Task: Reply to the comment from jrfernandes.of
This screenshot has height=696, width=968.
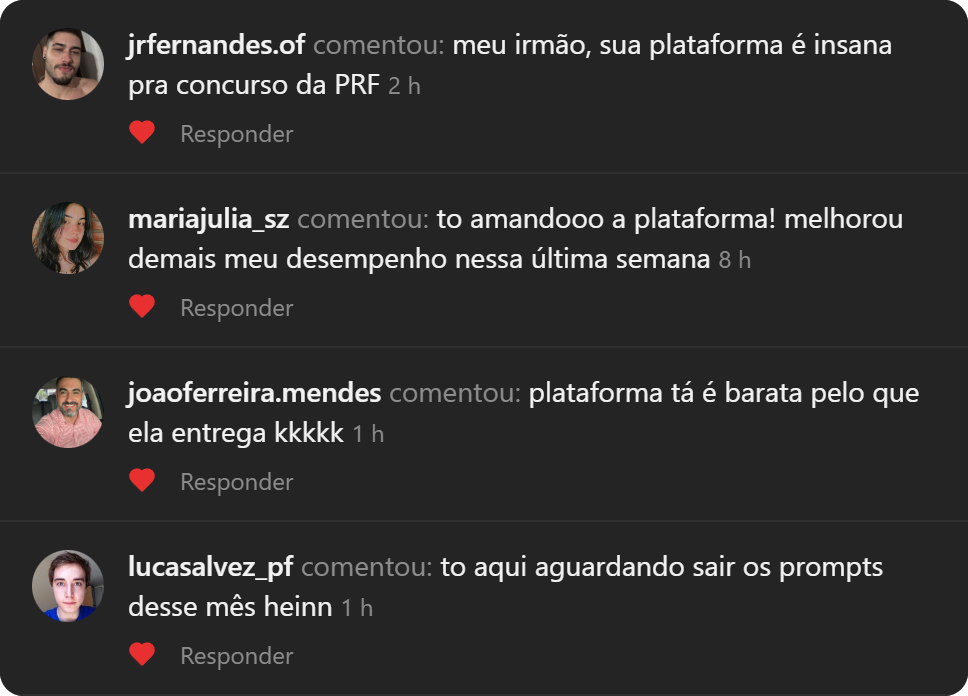Action: pos(236,134)
